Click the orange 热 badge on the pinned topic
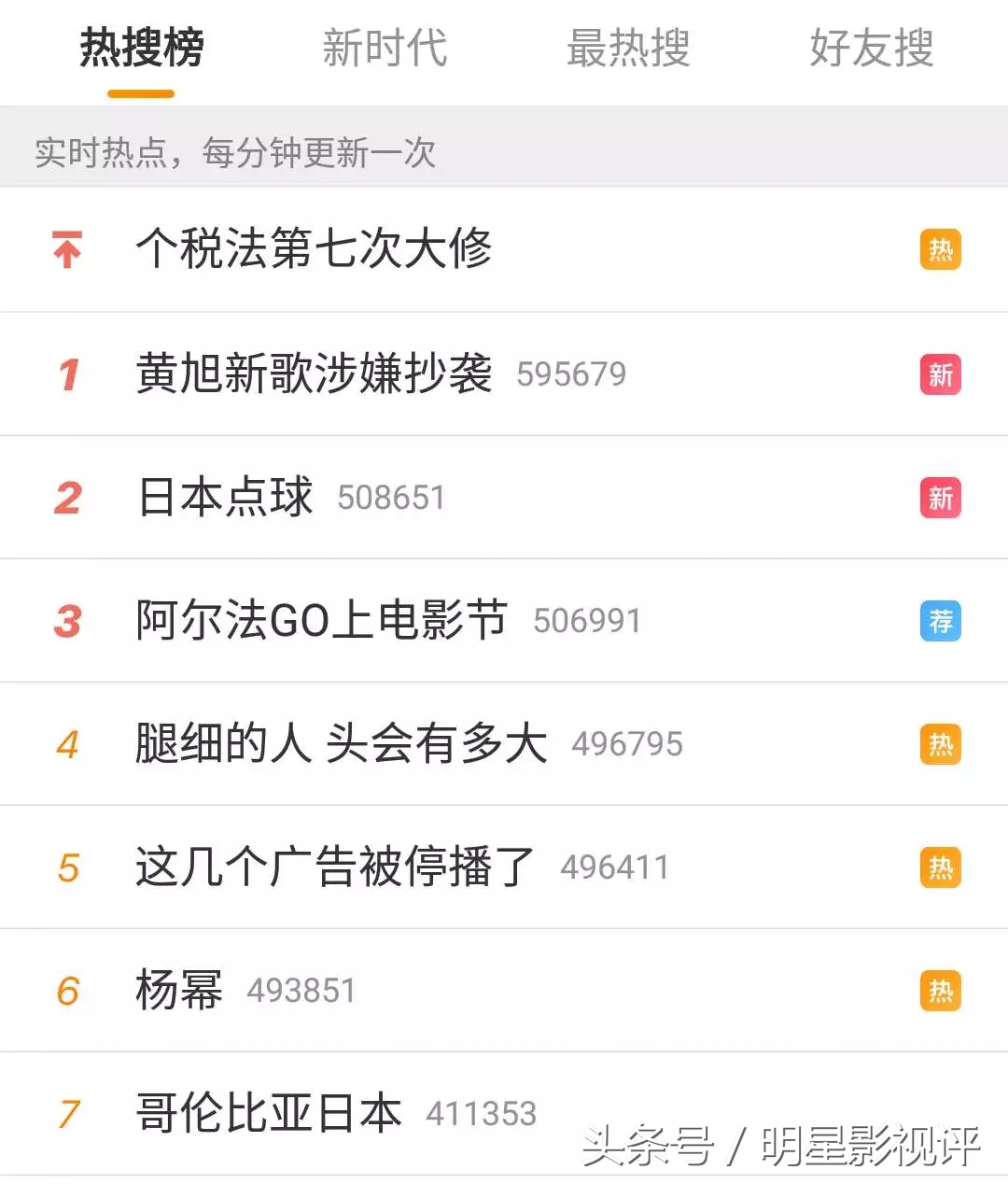Viewport: 1008px width, 1184px height. click(x=941, y=249)
